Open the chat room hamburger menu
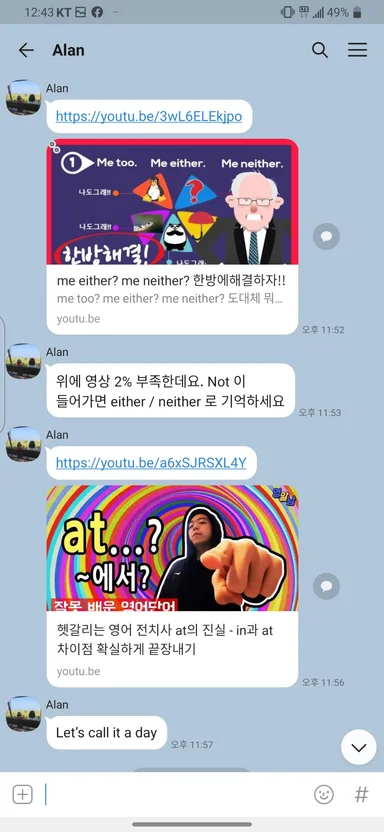Screen dimensions: 384x832 (x=357, y=50)
